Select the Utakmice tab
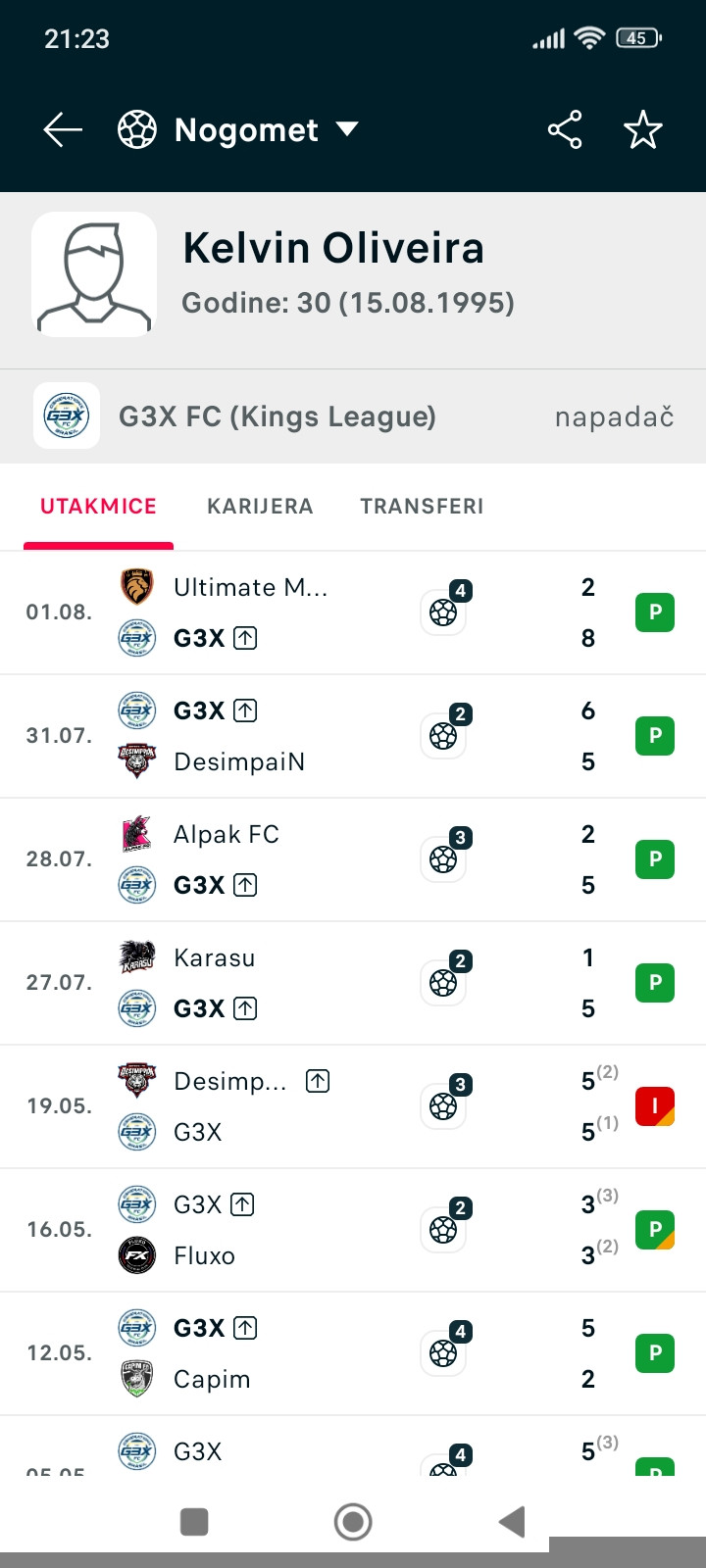Screen dimensions: 706x1568 [x=98, y=507]
